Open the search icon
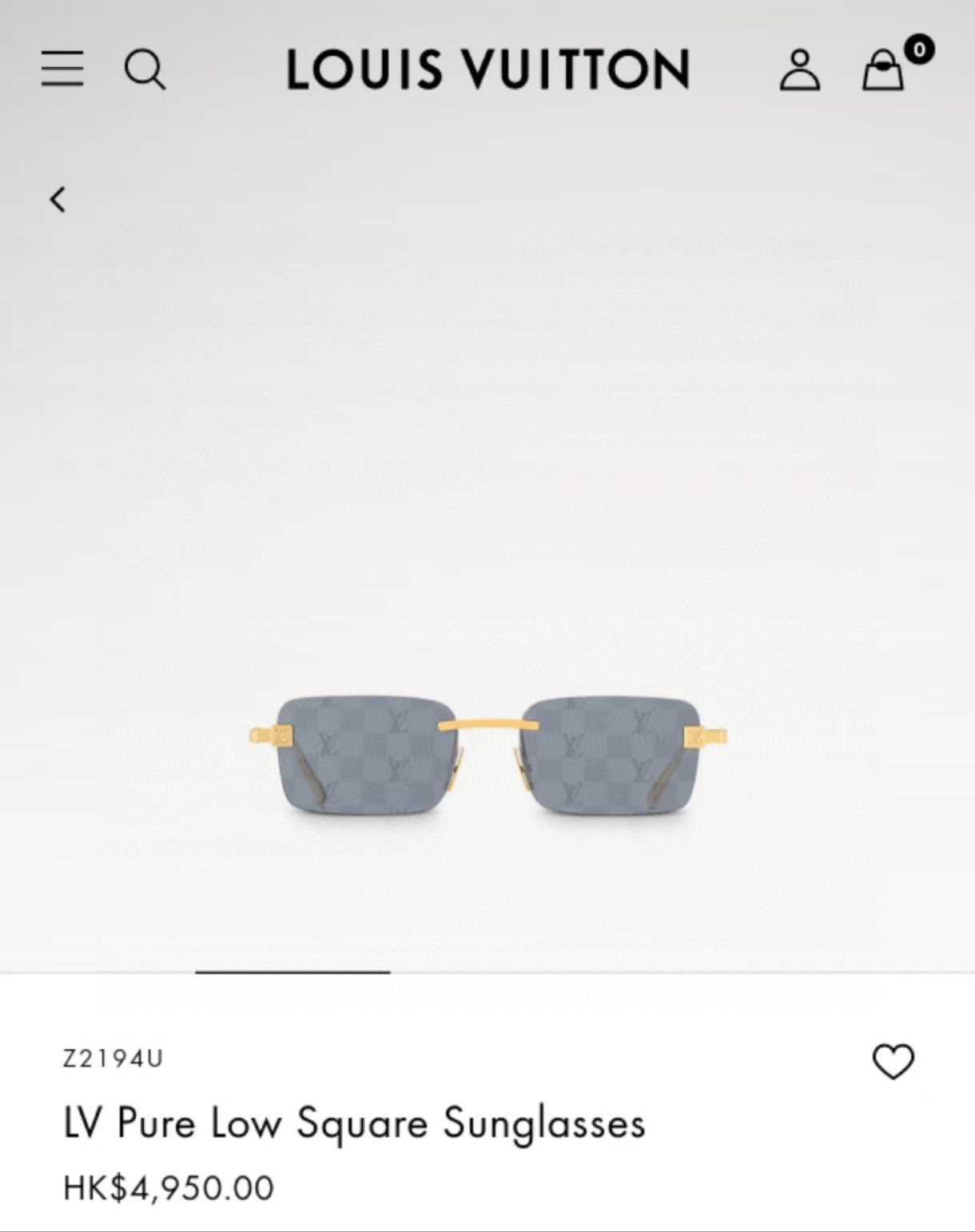975x1232 pixels. [x=145, y=70]
